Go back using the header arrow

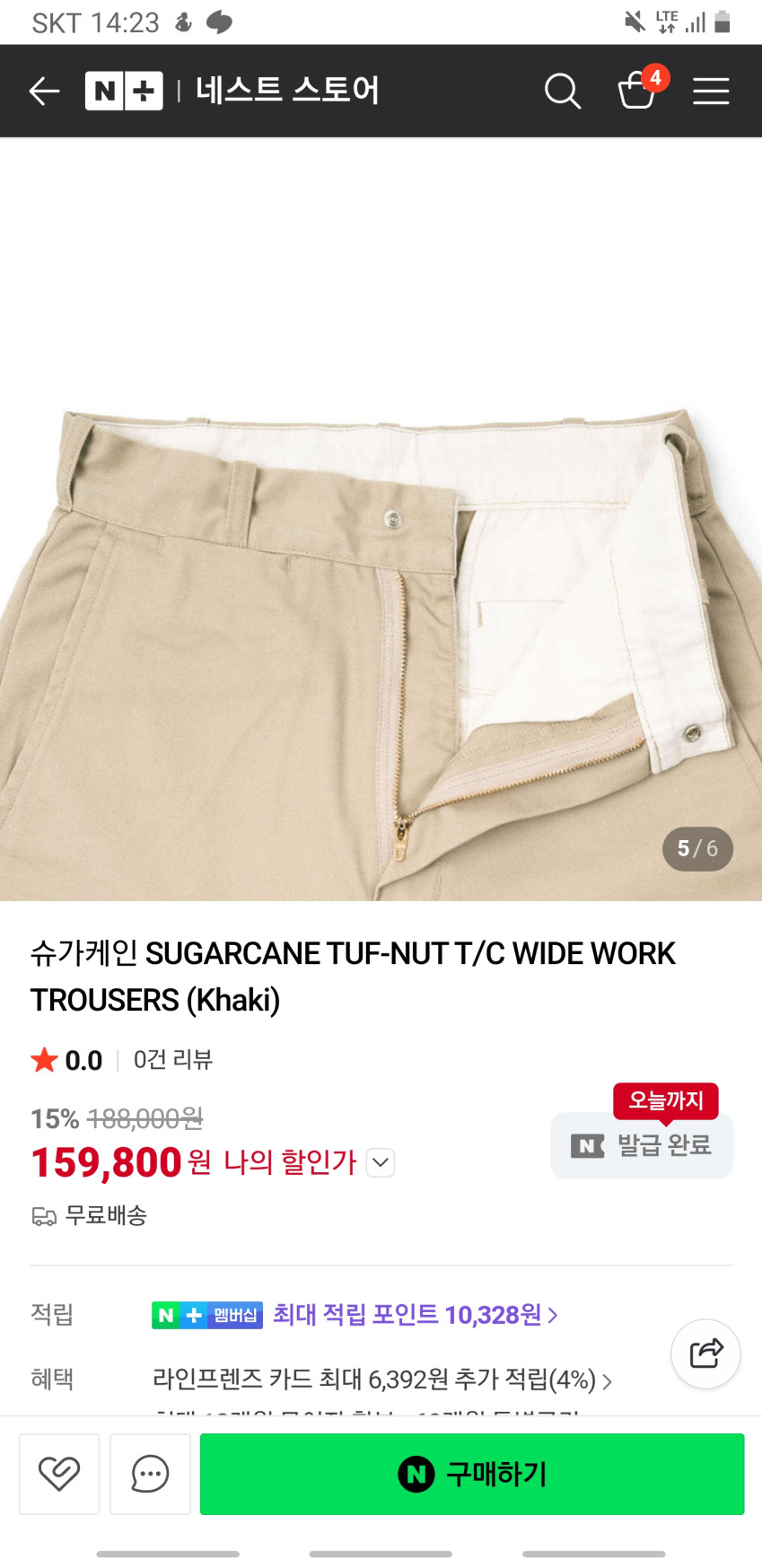pos(44,91)
